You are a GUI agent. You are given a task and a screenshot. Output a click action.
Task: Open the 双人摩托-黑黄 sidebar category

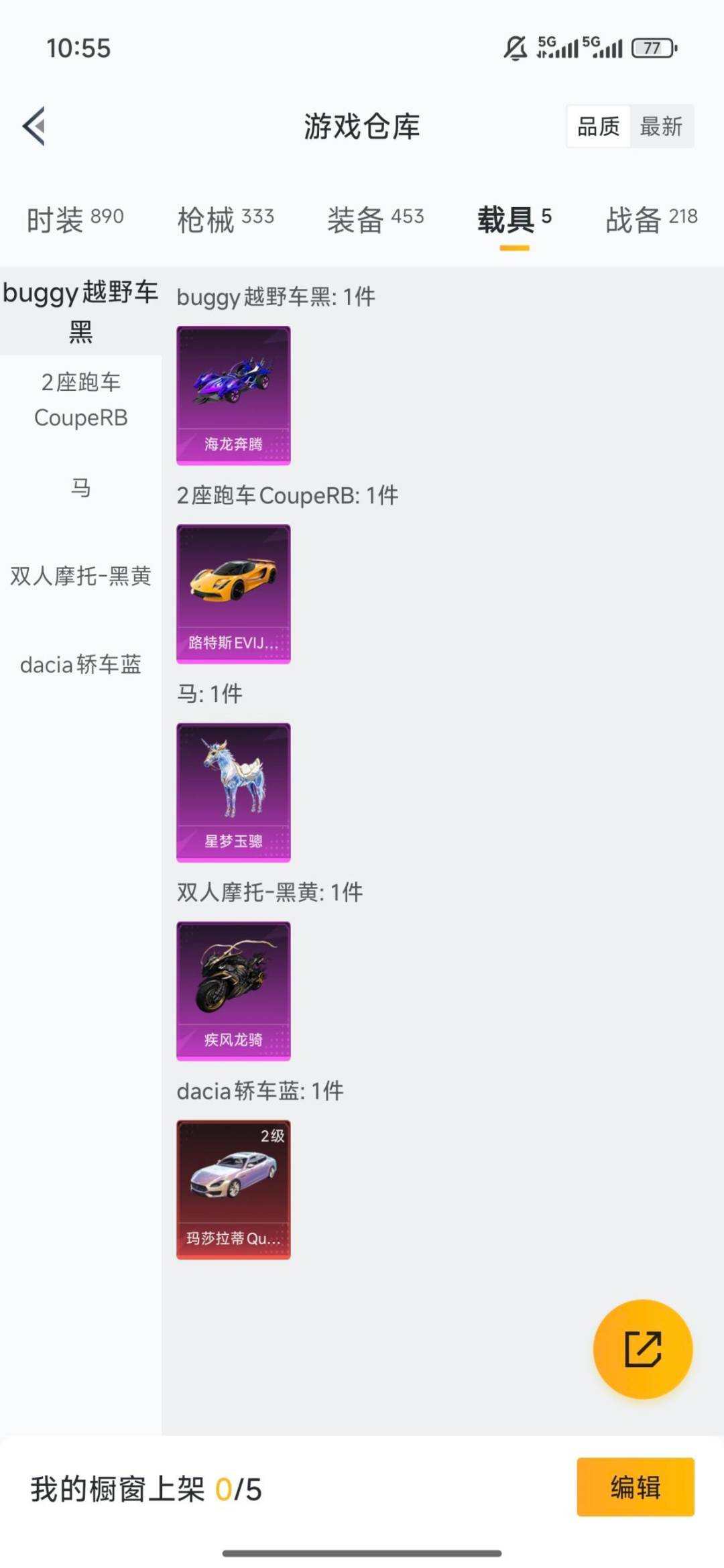coord(80,575)
